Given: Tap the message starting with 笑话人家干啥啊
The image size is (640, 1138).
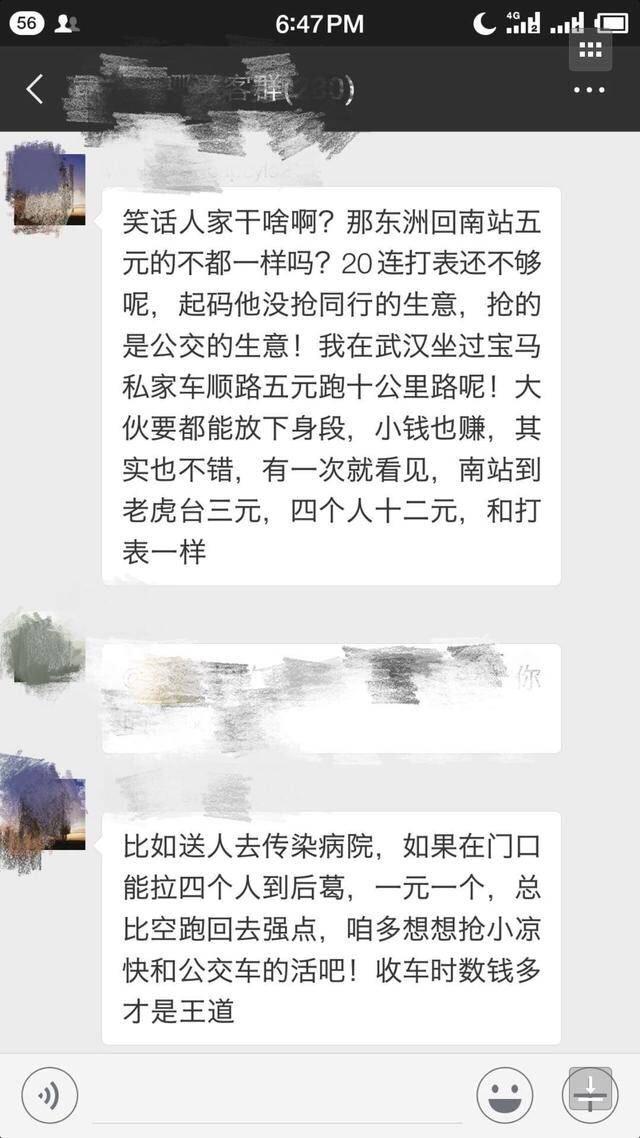Looking at the screenshot, I should [332, 386].
